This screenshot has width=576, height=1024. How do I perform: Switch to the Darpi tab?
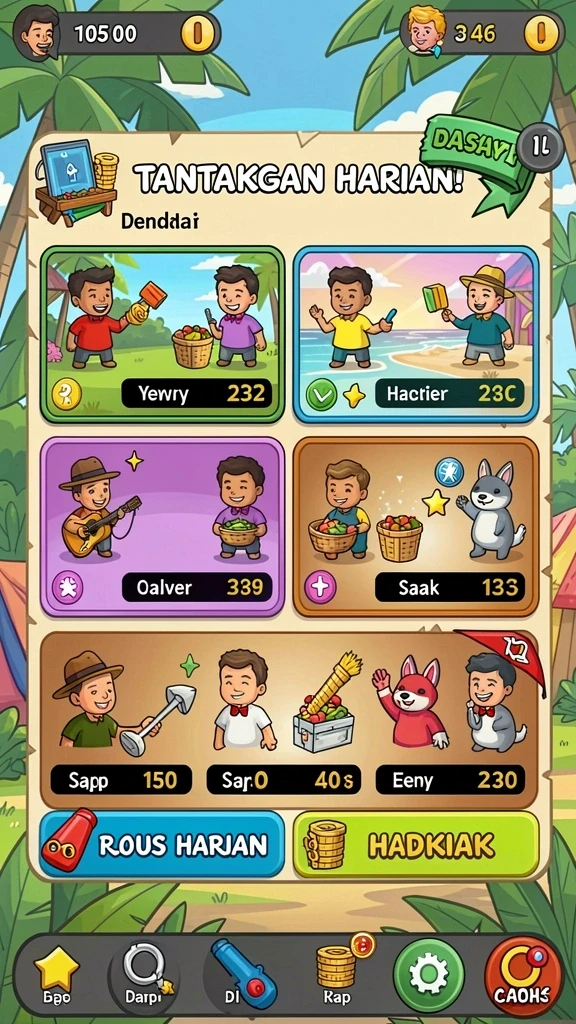(x=143, y=974)
